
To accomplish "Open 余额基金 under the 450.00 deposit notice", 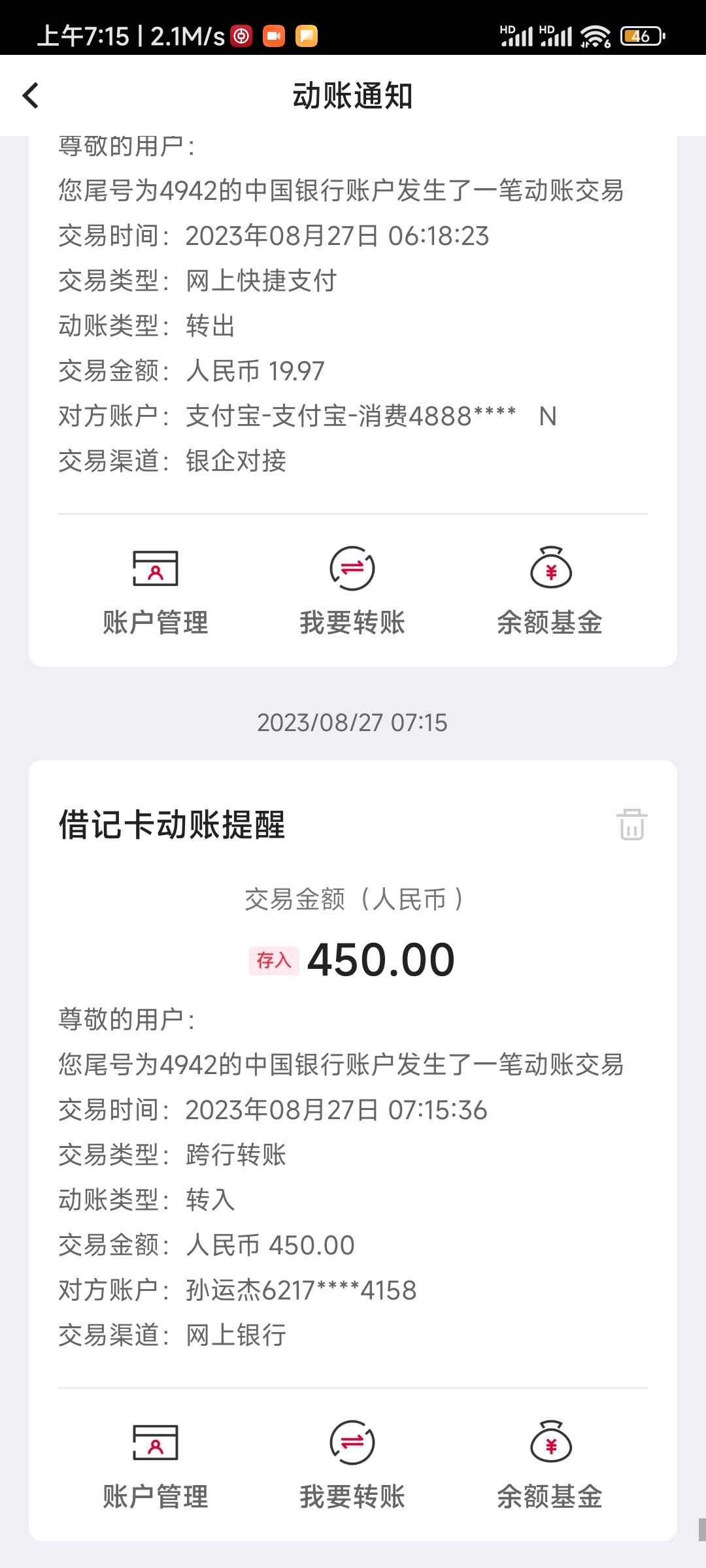I will point(550,1483).
